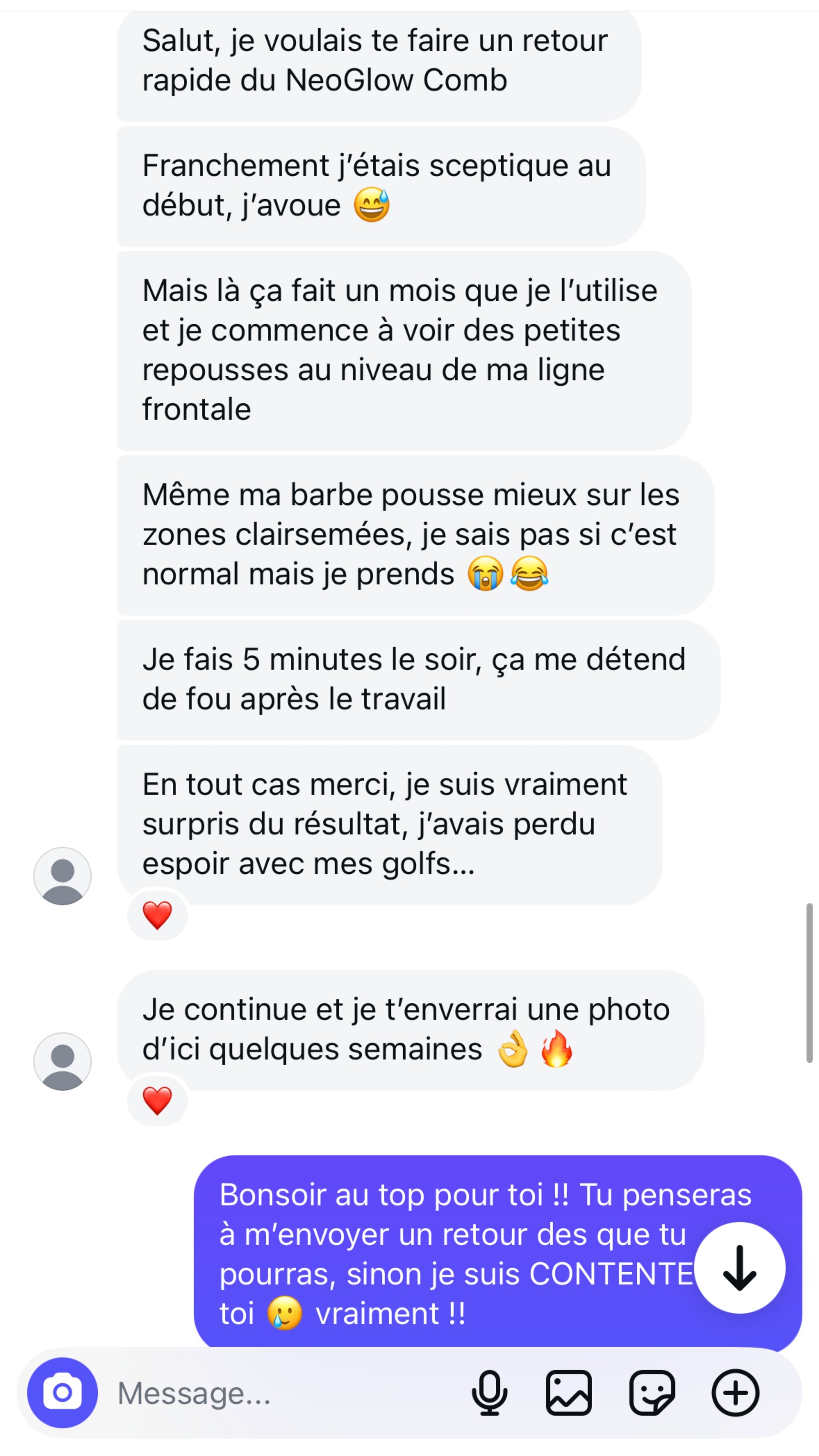Open sender's avatar next to golfs message
The width and height of the screenshot is (819, 1456).
(62, 875)
